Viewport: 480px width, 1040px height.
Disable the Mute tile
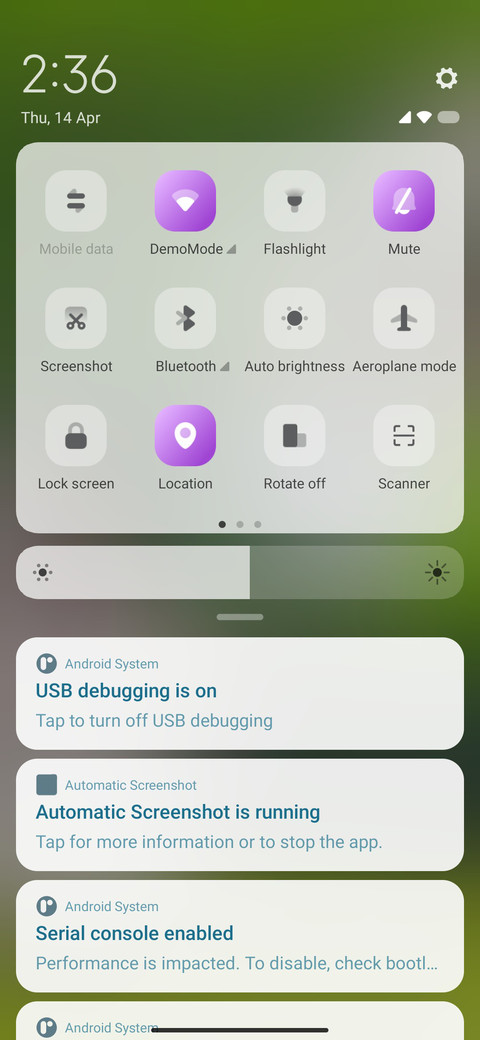tap(404, 201)
